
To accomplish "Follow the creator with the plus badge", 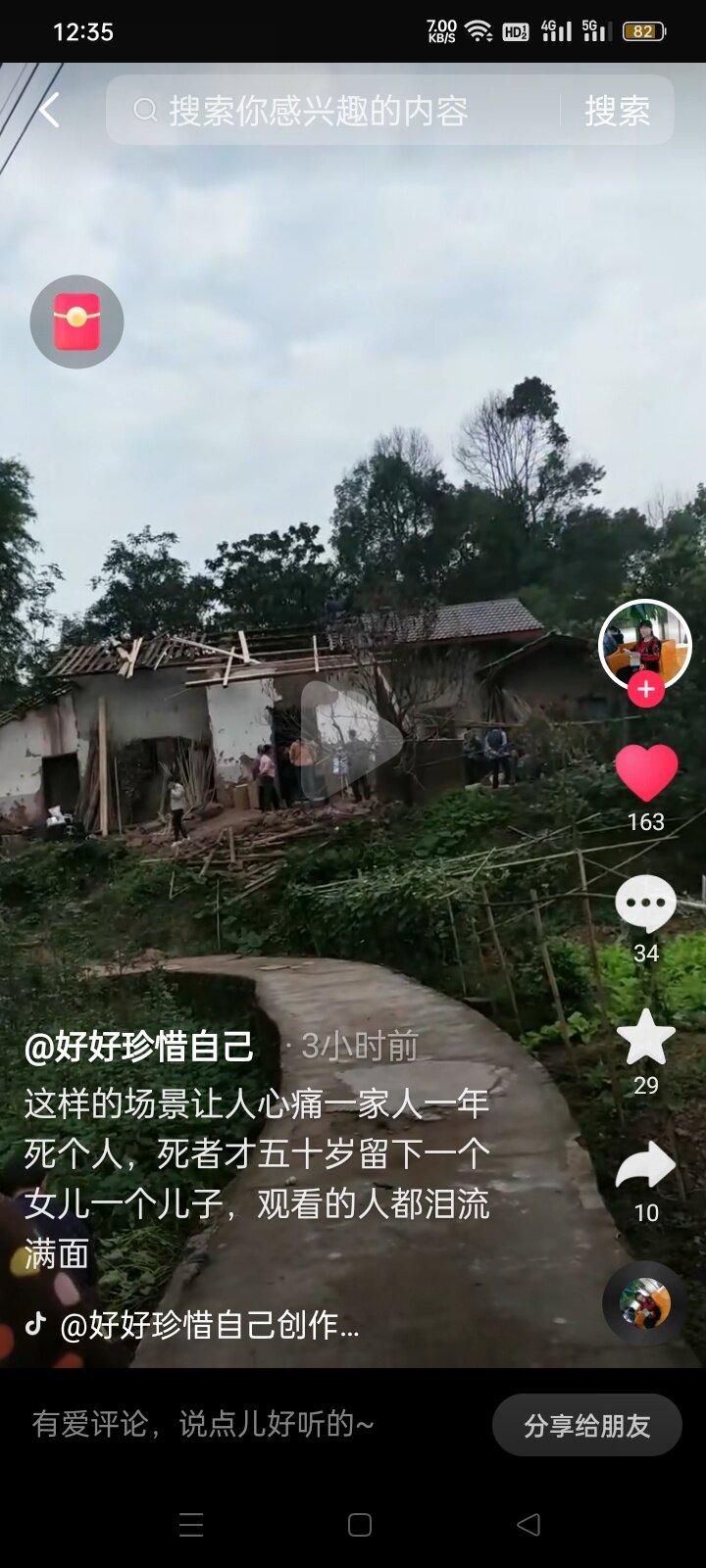I will pos(645,690).
